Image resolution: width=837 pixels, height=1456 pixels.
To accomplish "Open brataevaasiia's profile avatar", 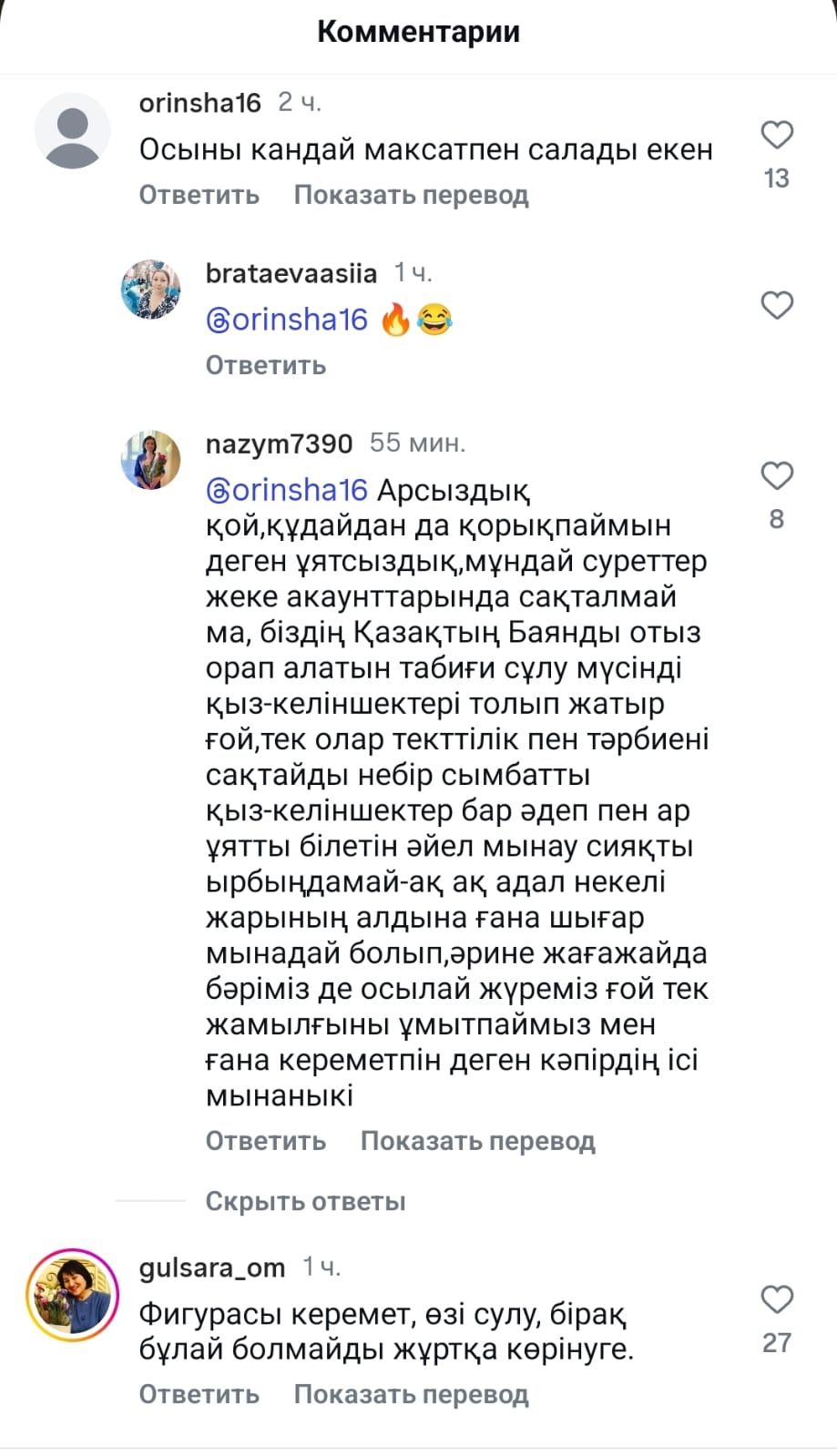I will [151, 289].
